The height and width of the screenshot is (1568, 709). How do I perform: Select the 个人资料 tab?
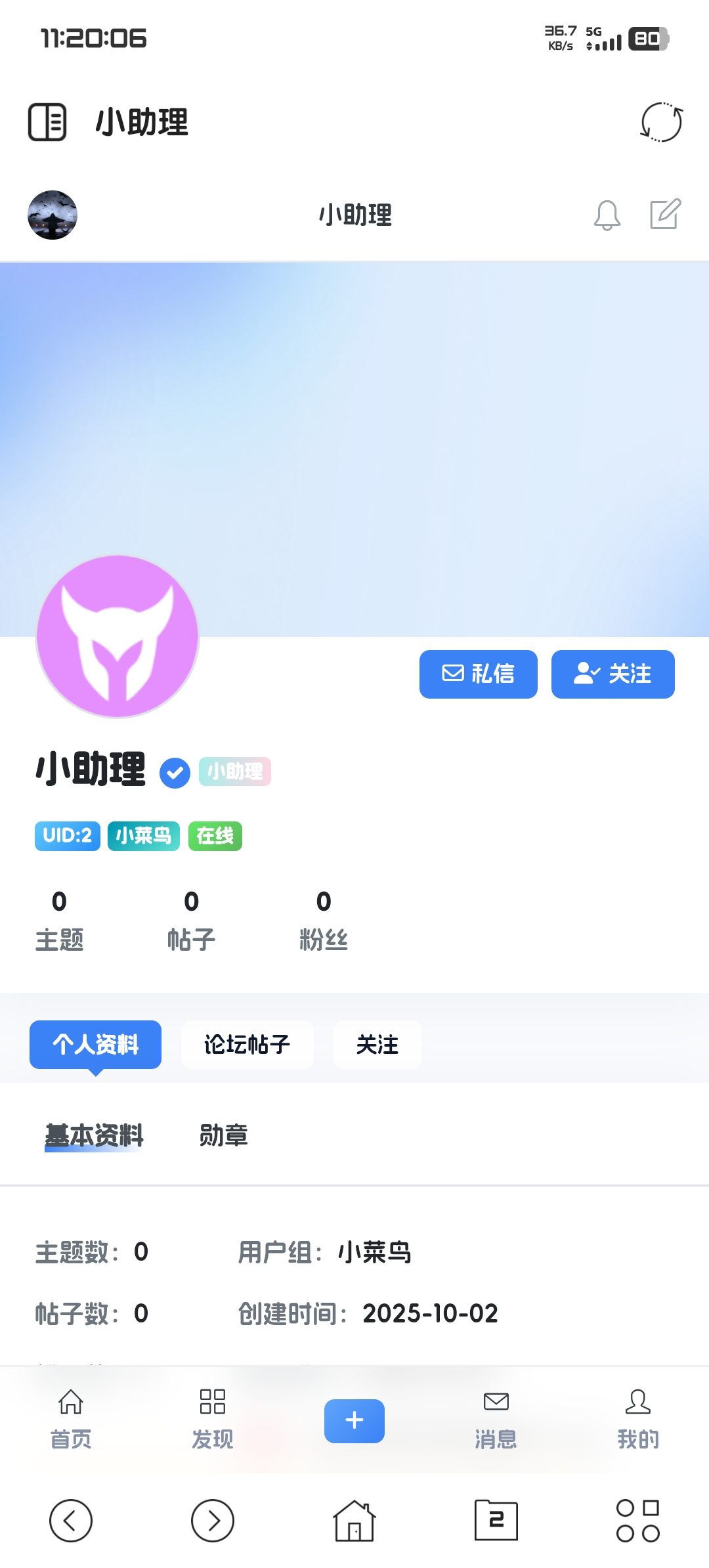coord(96,1044)
